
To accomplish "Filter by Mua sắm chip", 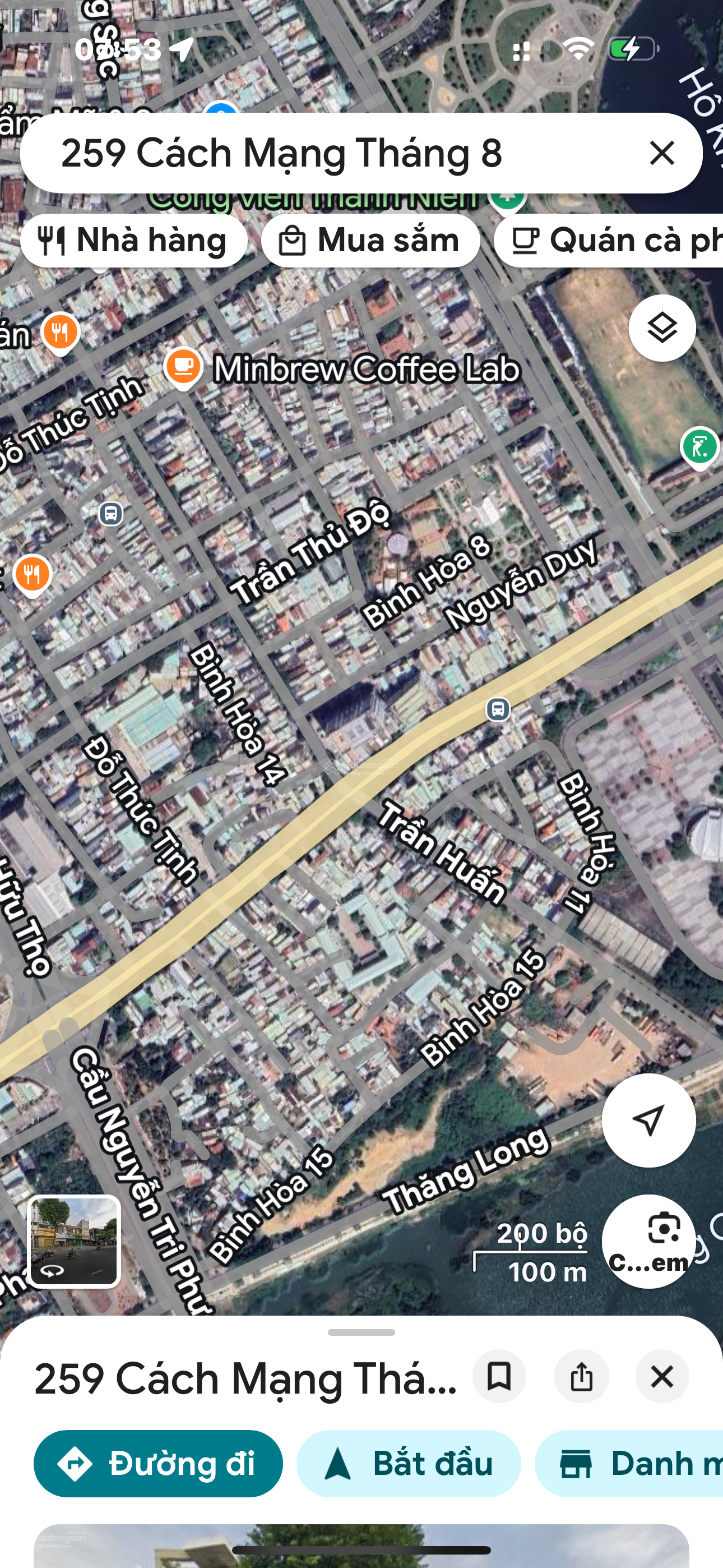I will pos(370,241).
